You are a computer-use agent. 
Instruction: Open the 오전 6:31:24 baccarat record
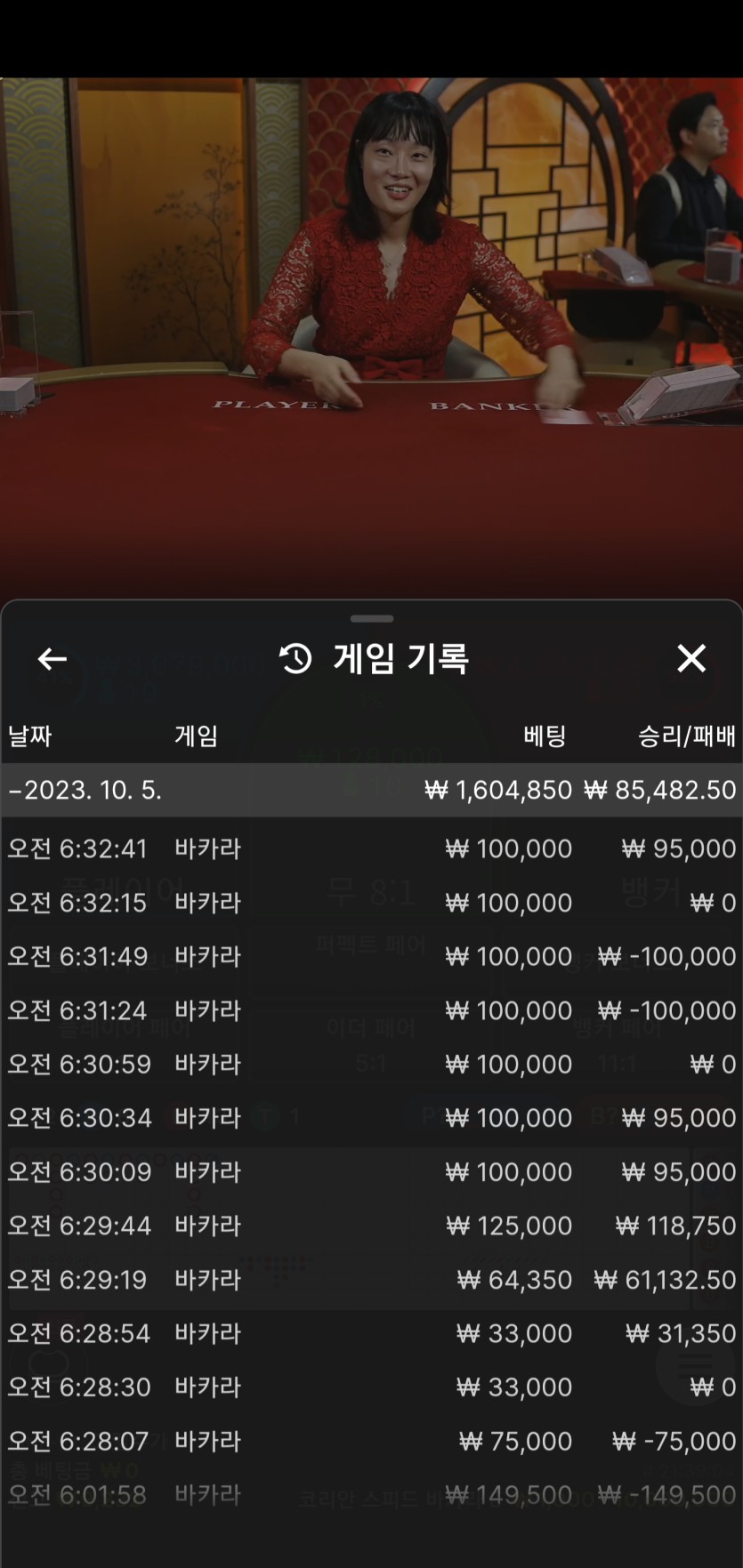pyautogui.click(x=371, y=1010)
